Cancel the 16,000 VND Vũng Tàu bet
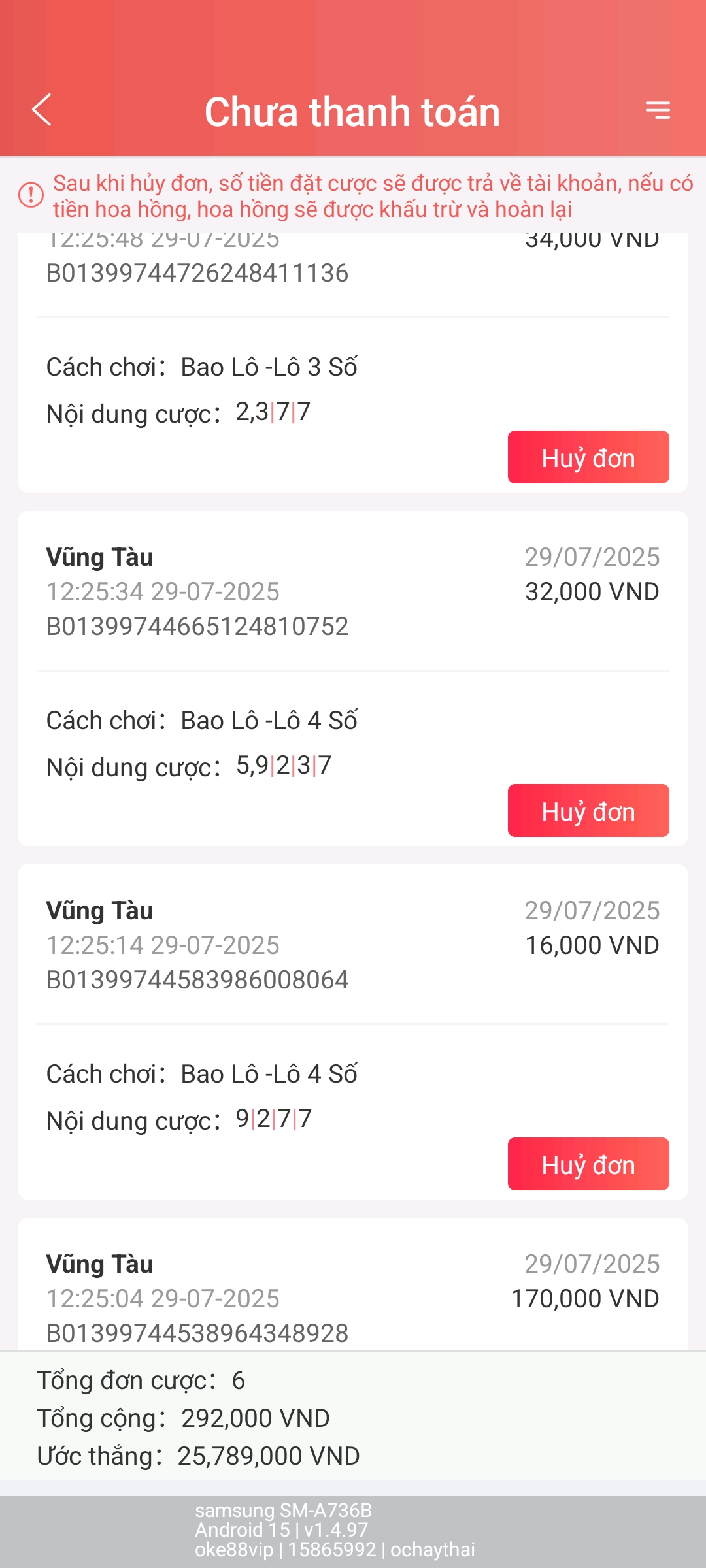Image resolution: width=706 pixels, height=1568 pixels. pos(588,1164)
